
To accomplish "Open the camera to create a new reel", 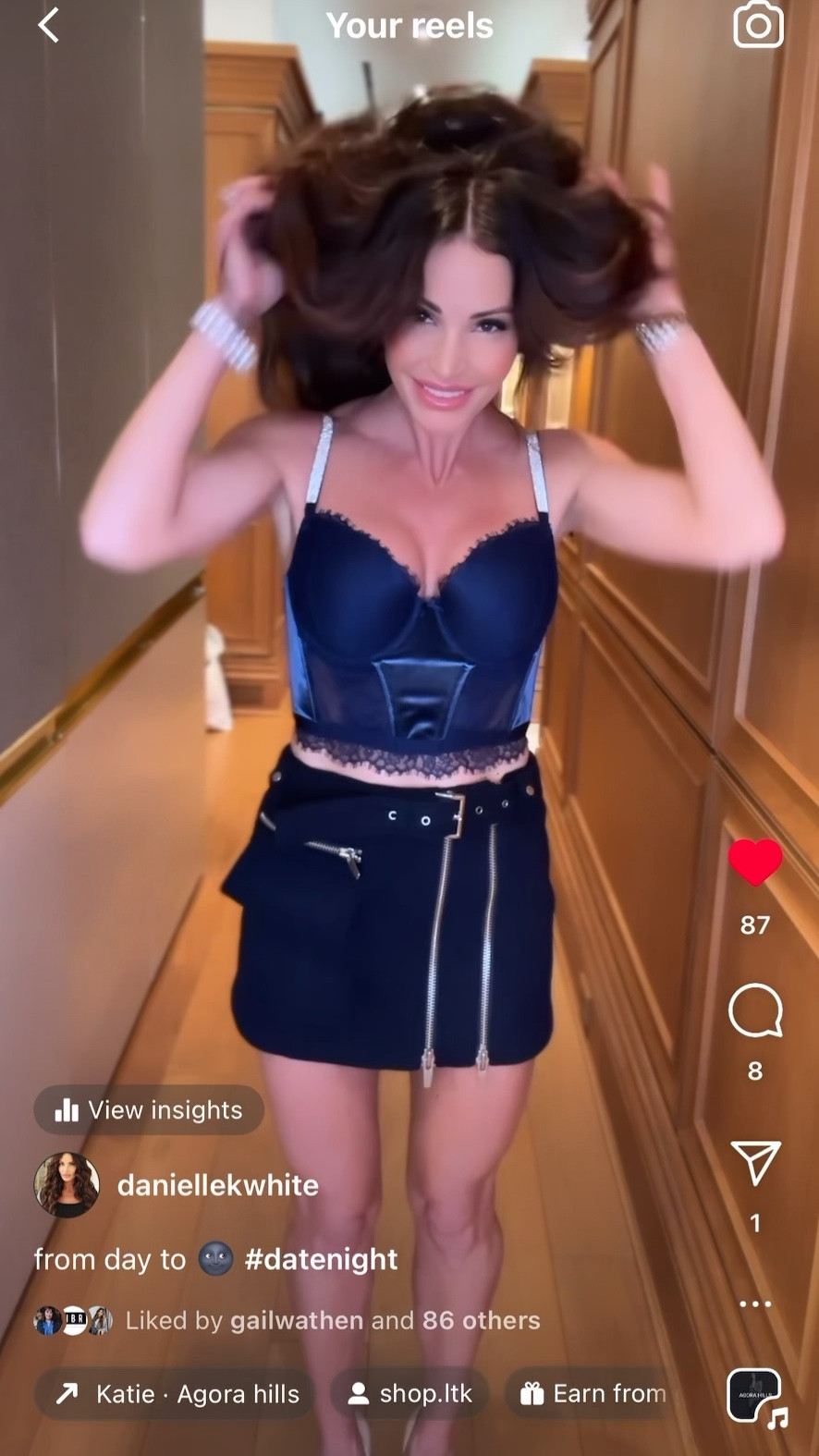I will point(758,25).
